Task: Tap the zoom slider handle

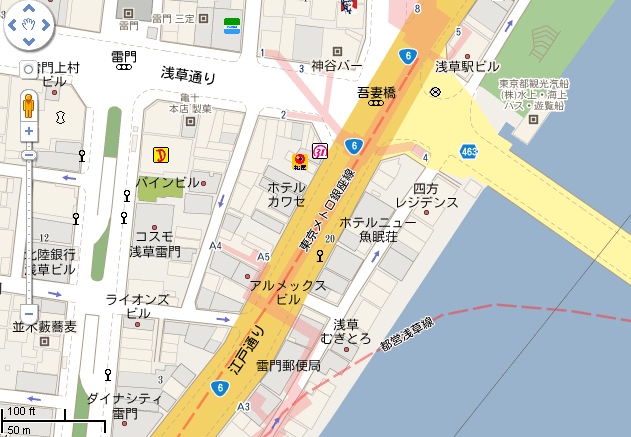Action: [x=28, y=155]
